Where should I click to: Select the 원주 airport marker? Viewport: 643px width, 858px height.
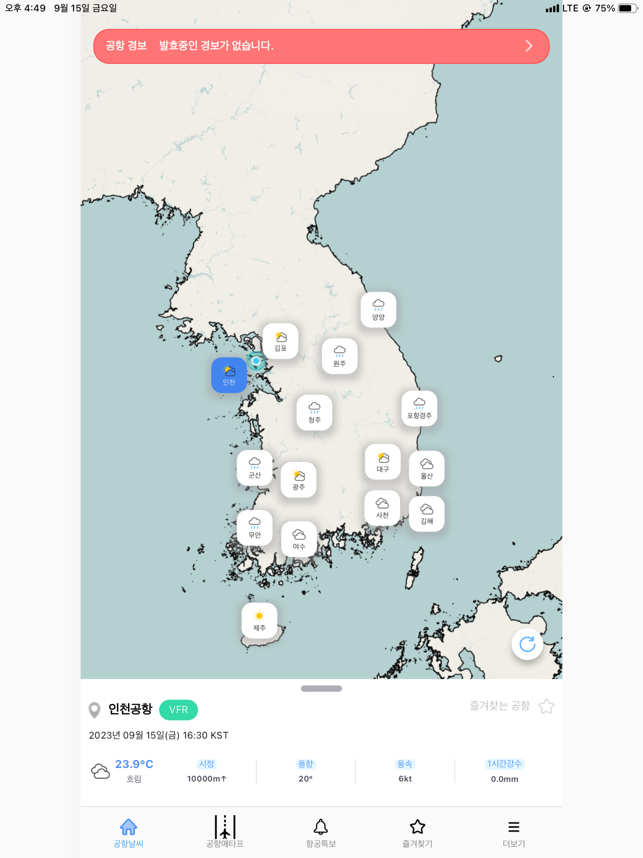click(x=339, y=356)
